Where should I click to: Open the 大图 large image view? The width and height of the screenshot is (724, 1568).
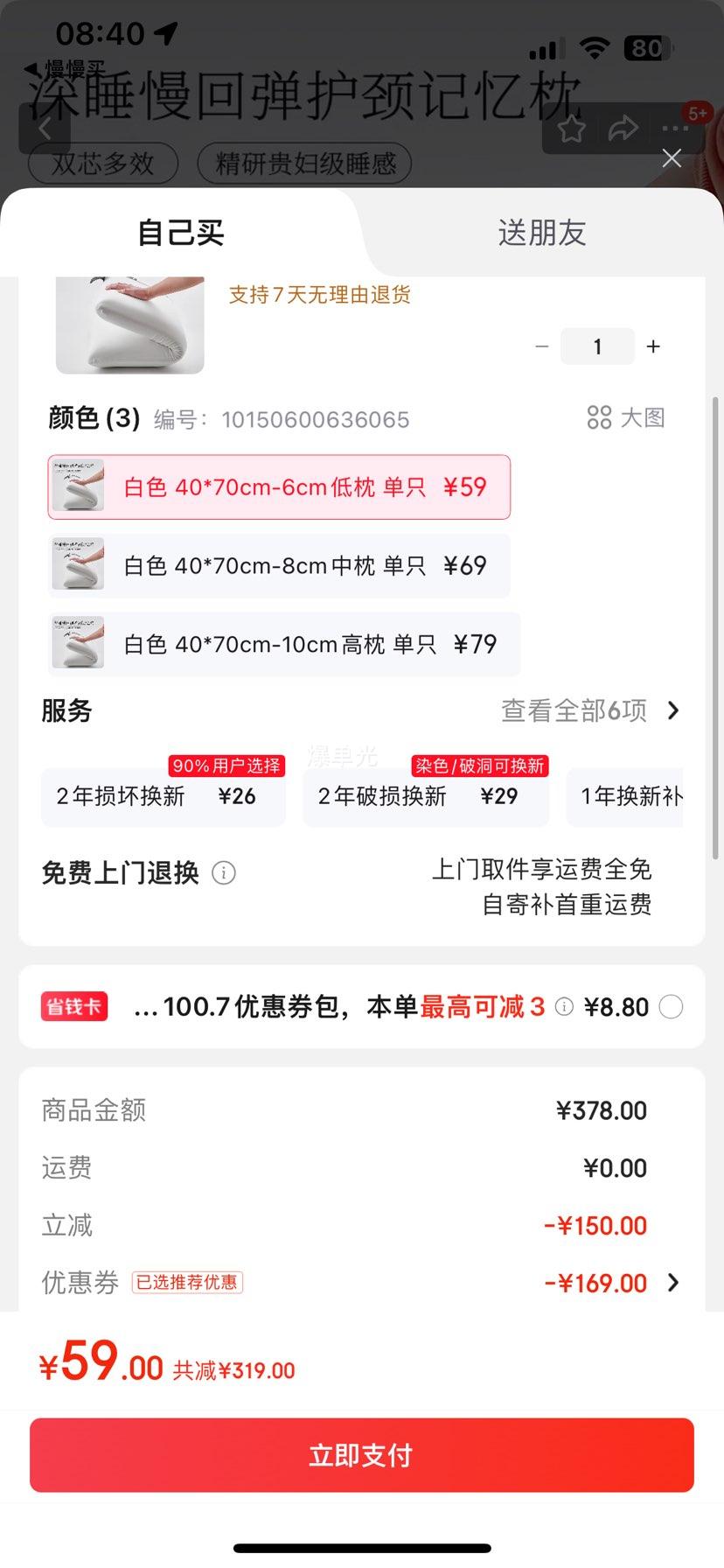click(x=626, y=418)
